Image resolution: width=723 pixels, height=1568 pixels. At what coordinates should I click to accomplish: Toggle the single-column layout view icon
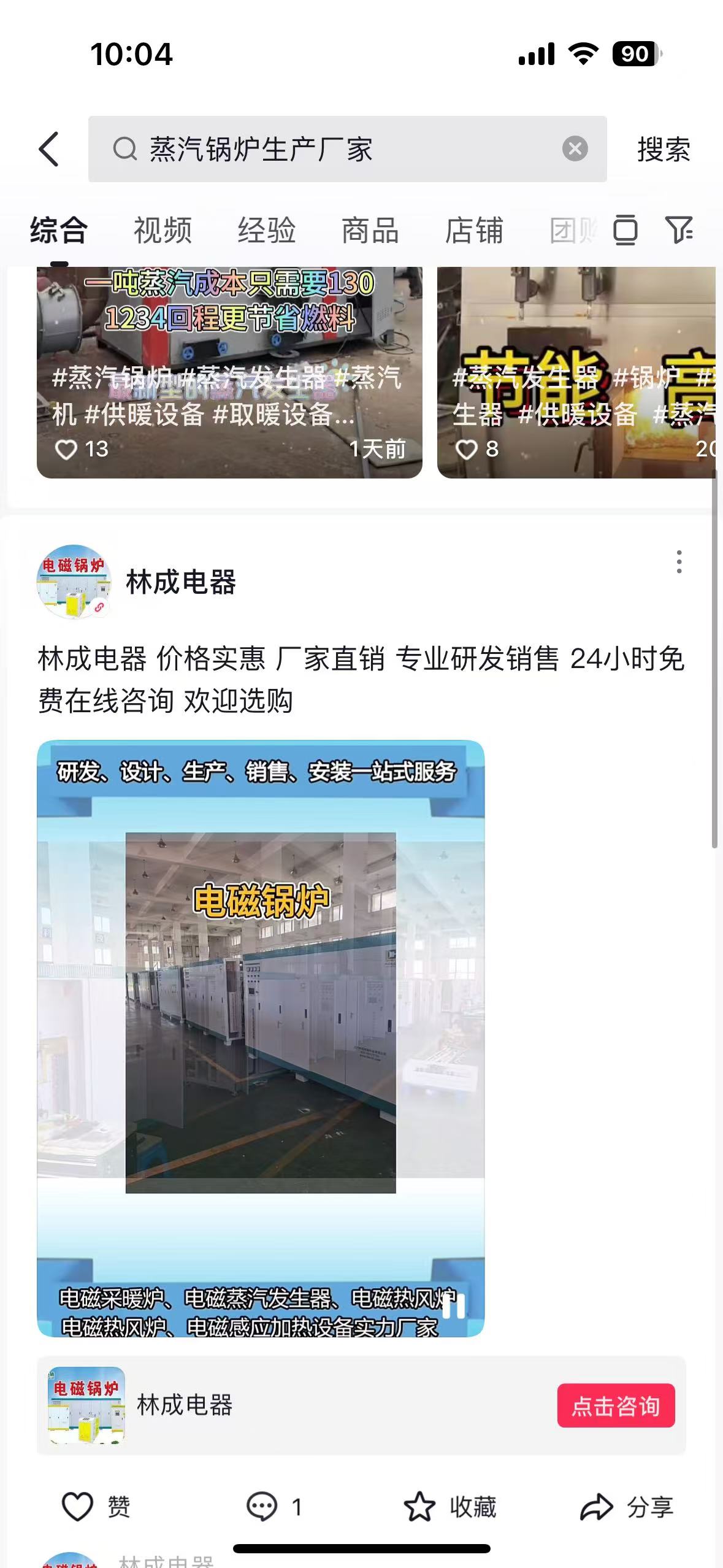pyautogui.click(x=625, y=230)
